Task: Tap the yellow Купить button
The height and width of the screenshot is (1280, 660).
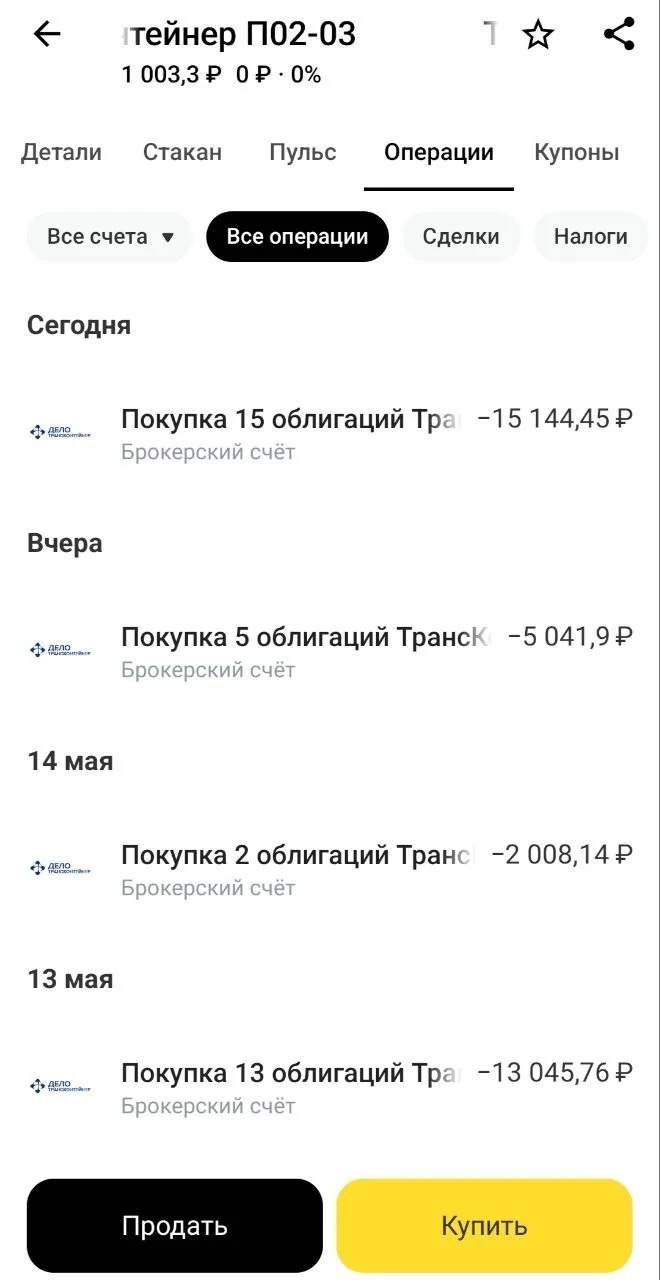Action: pos(484,1226)
